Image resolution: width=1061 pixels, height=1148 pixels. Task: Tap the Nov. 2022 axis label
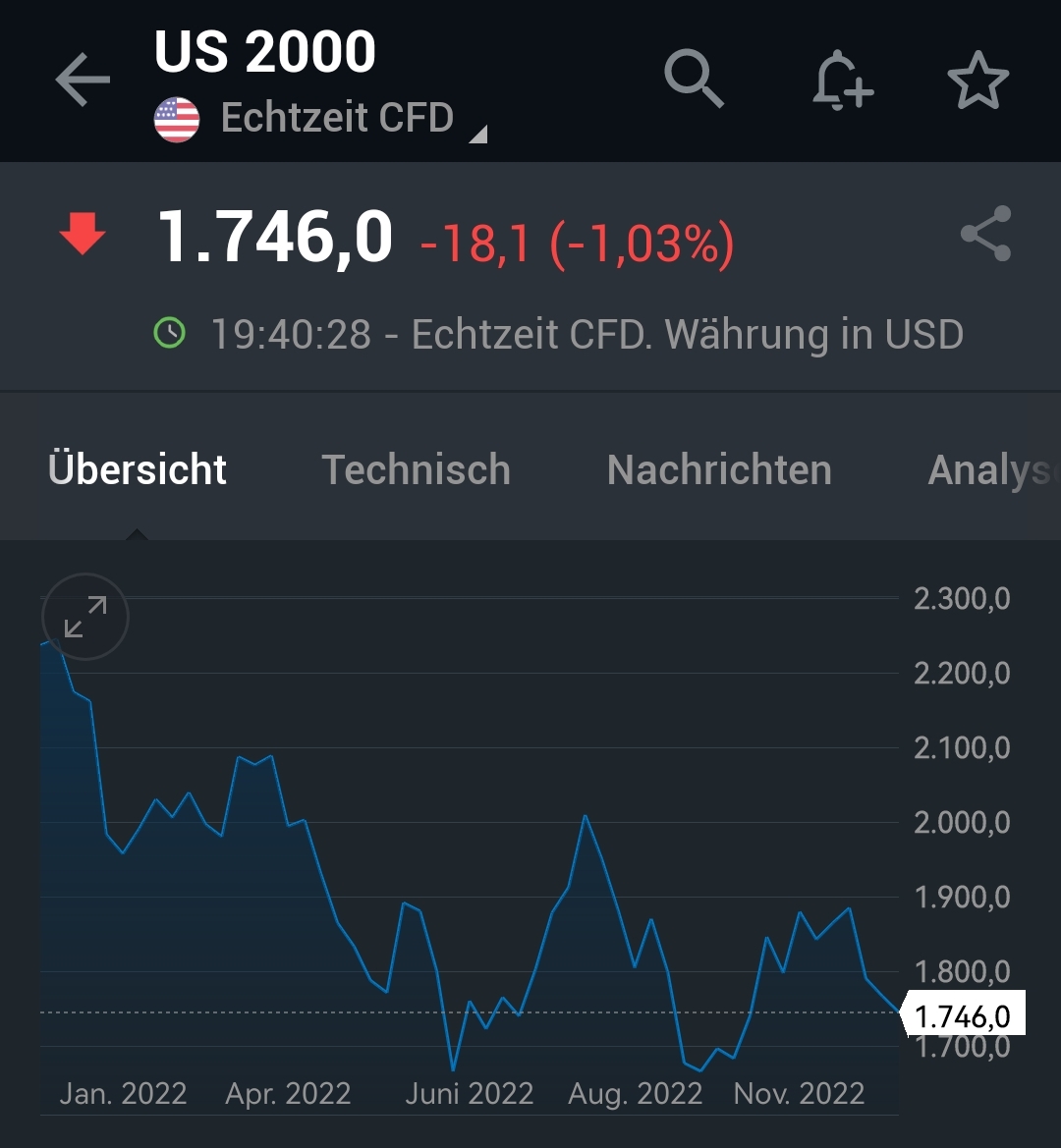tap(799, 1093)
